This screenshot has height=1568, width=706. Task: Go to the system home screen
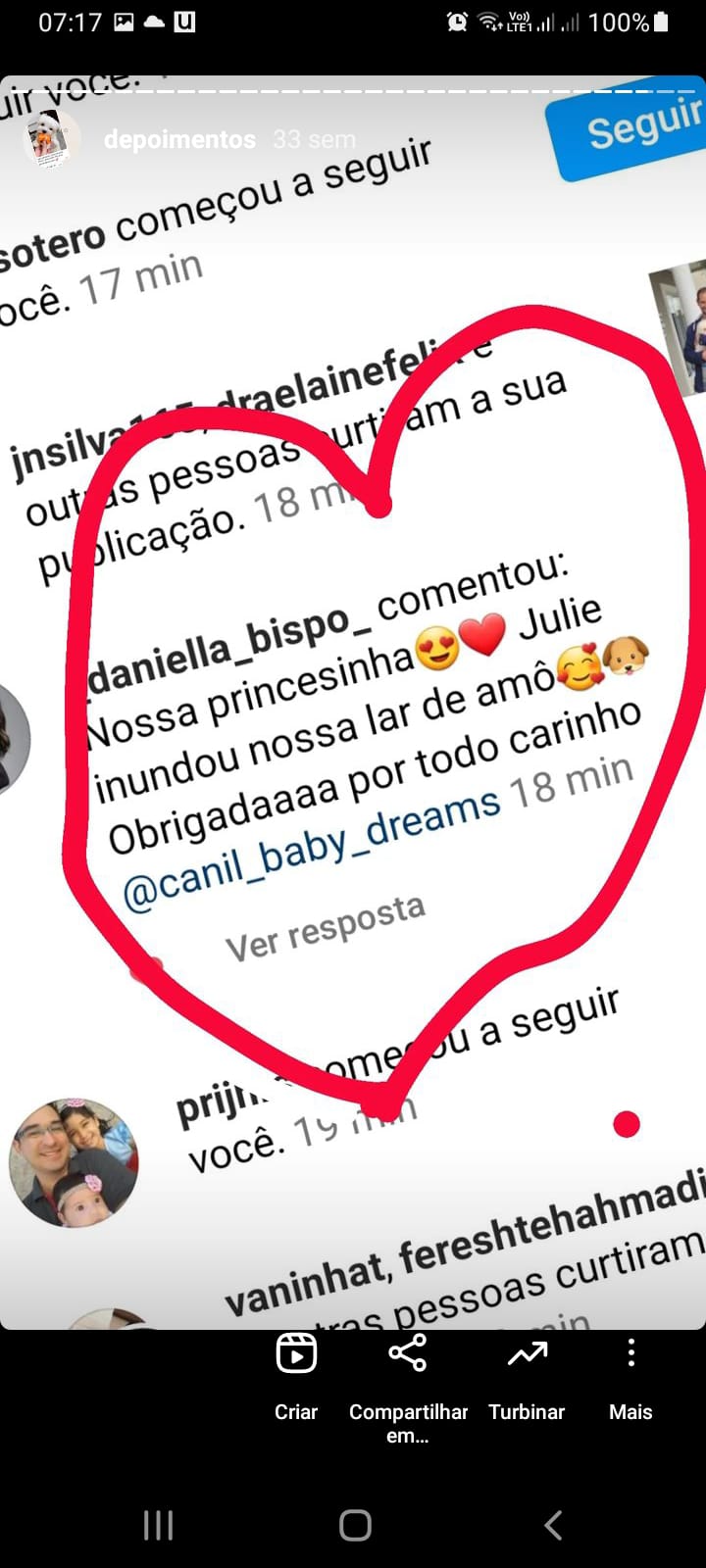tap(355, 1525)
